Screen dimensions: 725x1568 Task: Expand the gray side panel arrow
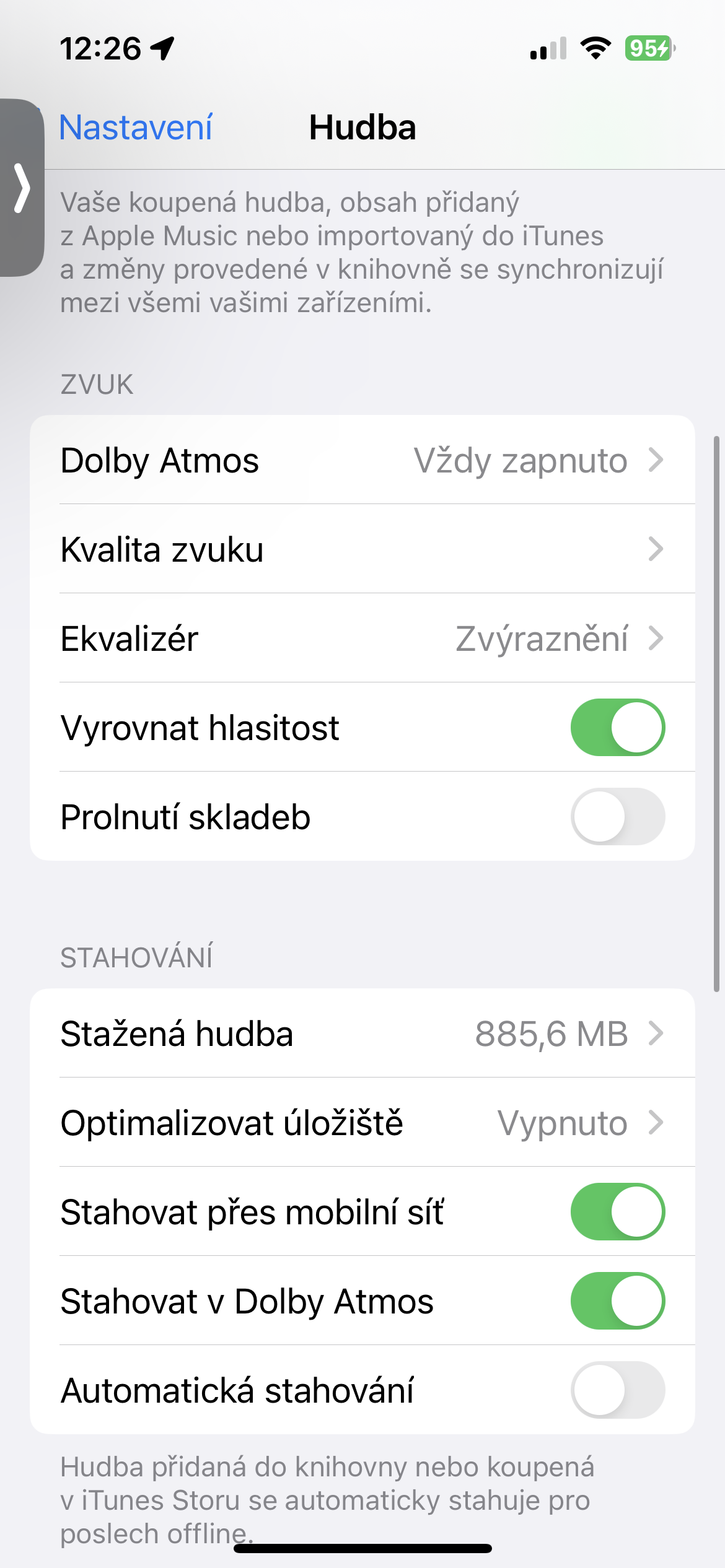coord(22,188)
